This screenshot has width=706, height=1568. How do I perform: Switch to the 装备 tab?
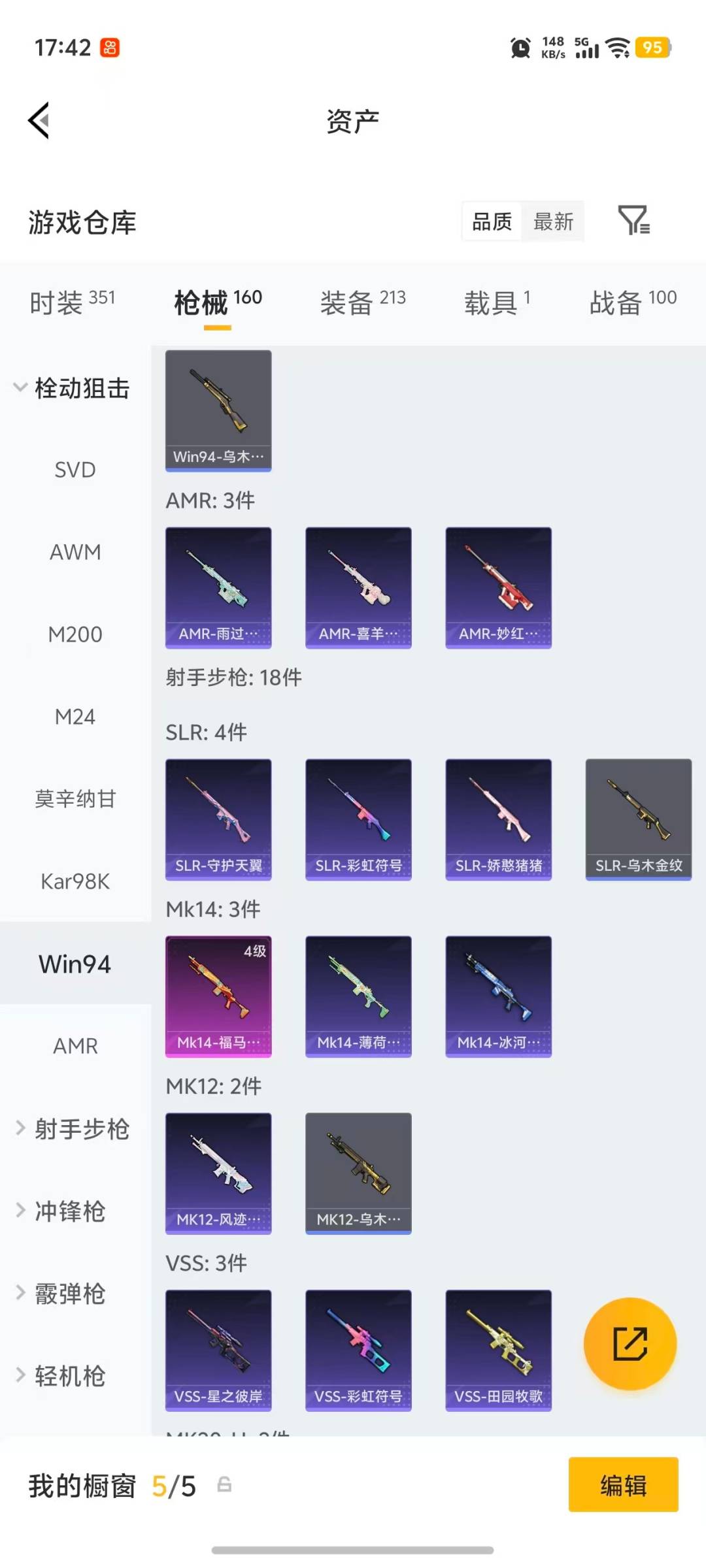point(348,302)
